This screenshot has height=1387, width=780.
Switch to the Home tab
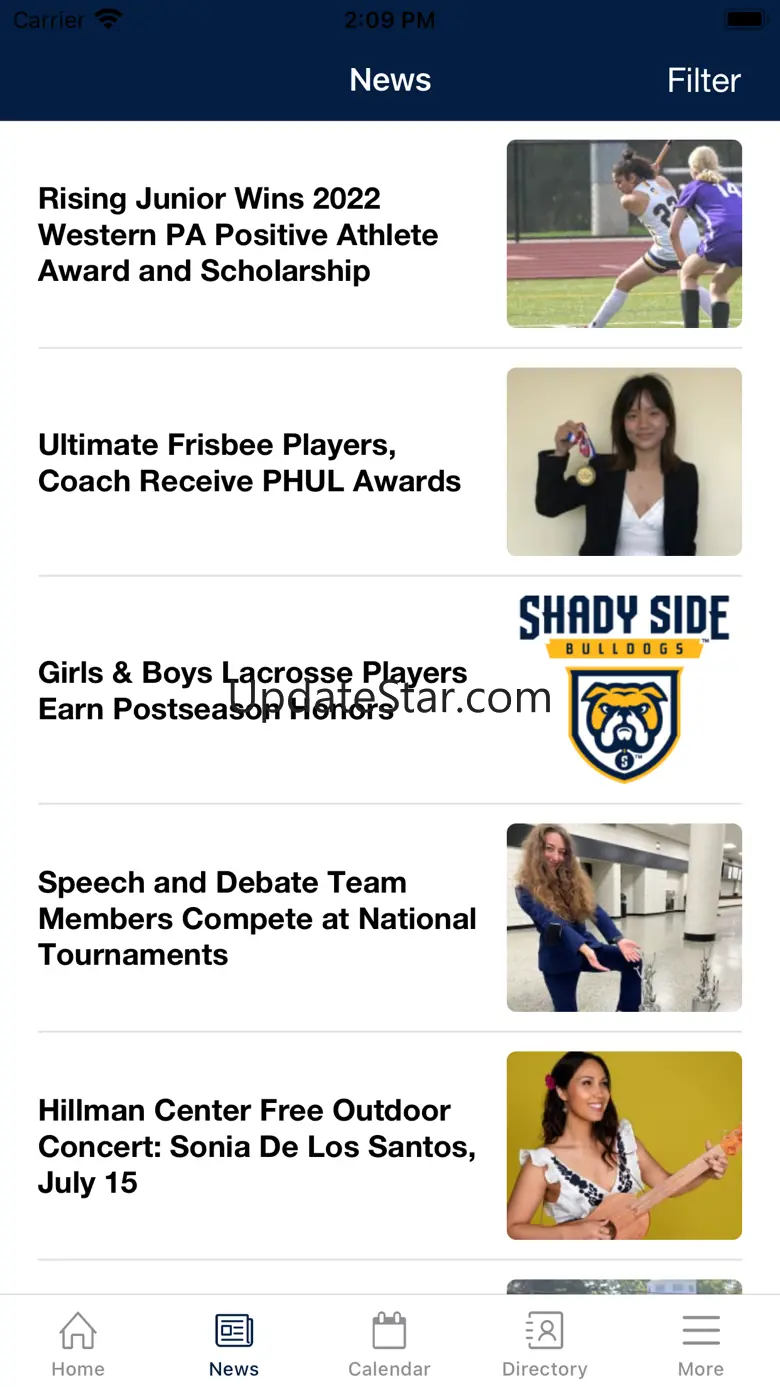(78, 1345)
